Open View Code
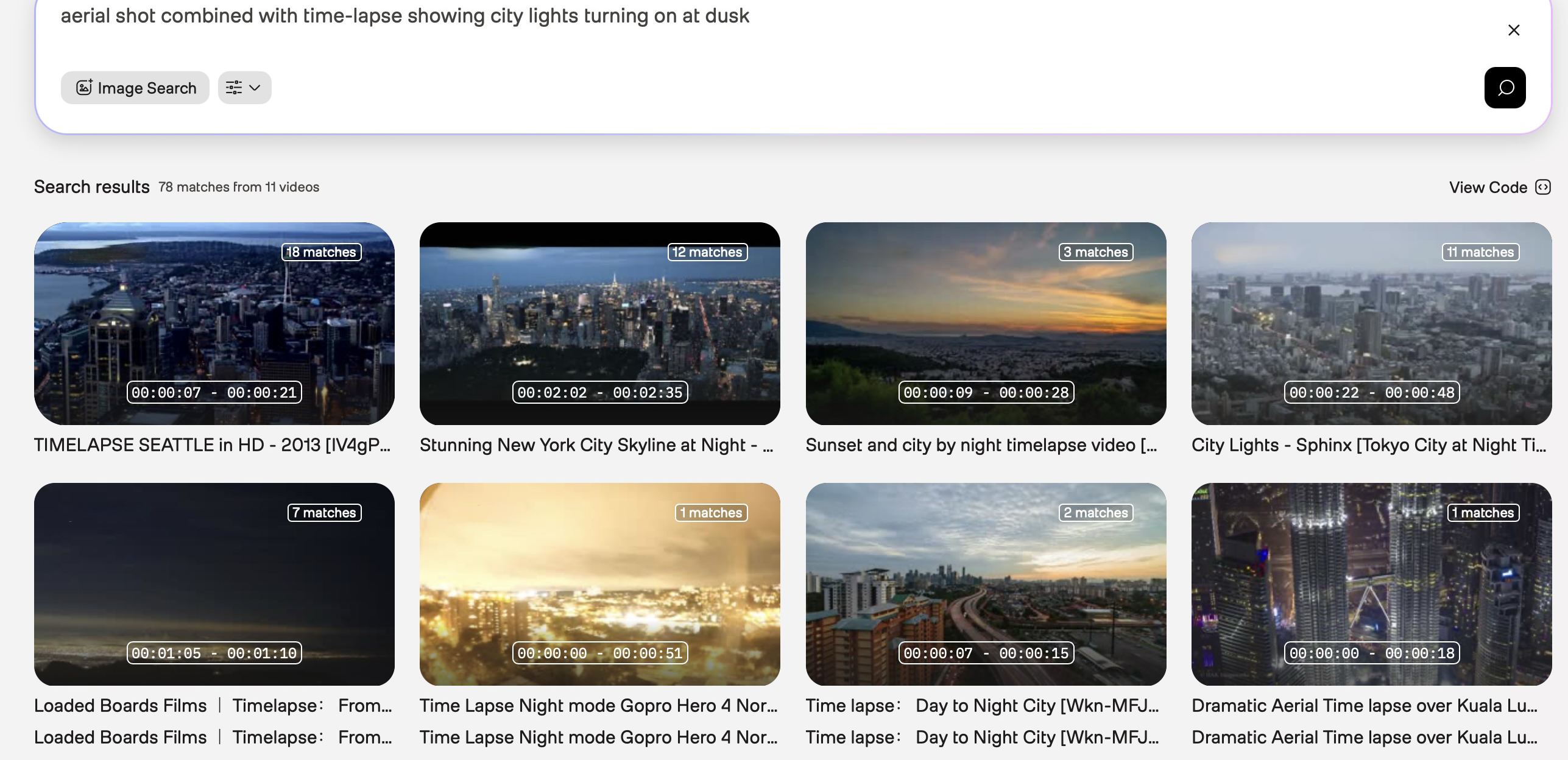 coord(1499,187)
